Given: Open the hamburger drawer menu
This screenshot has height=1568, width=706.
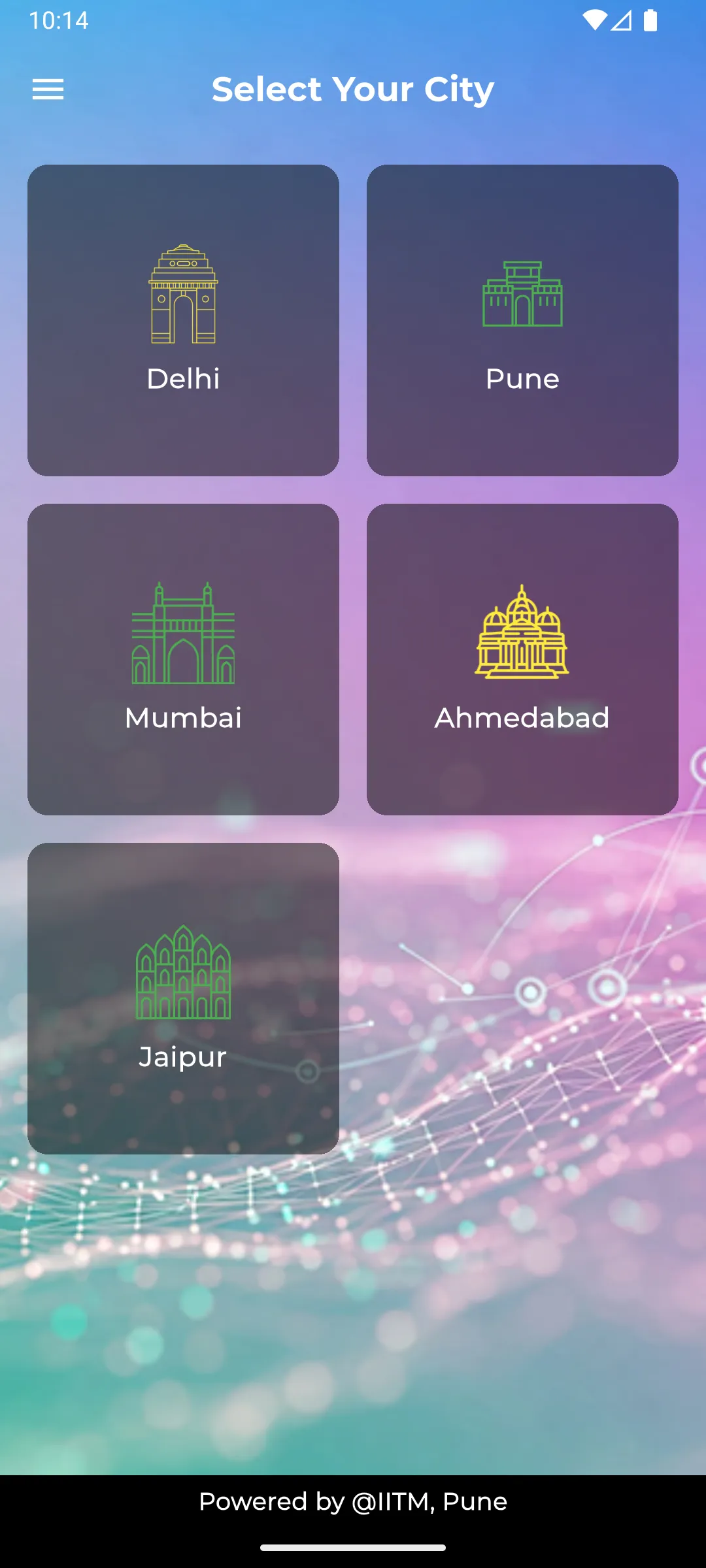Looking at the screenshot, I should (x=48, y=90).
